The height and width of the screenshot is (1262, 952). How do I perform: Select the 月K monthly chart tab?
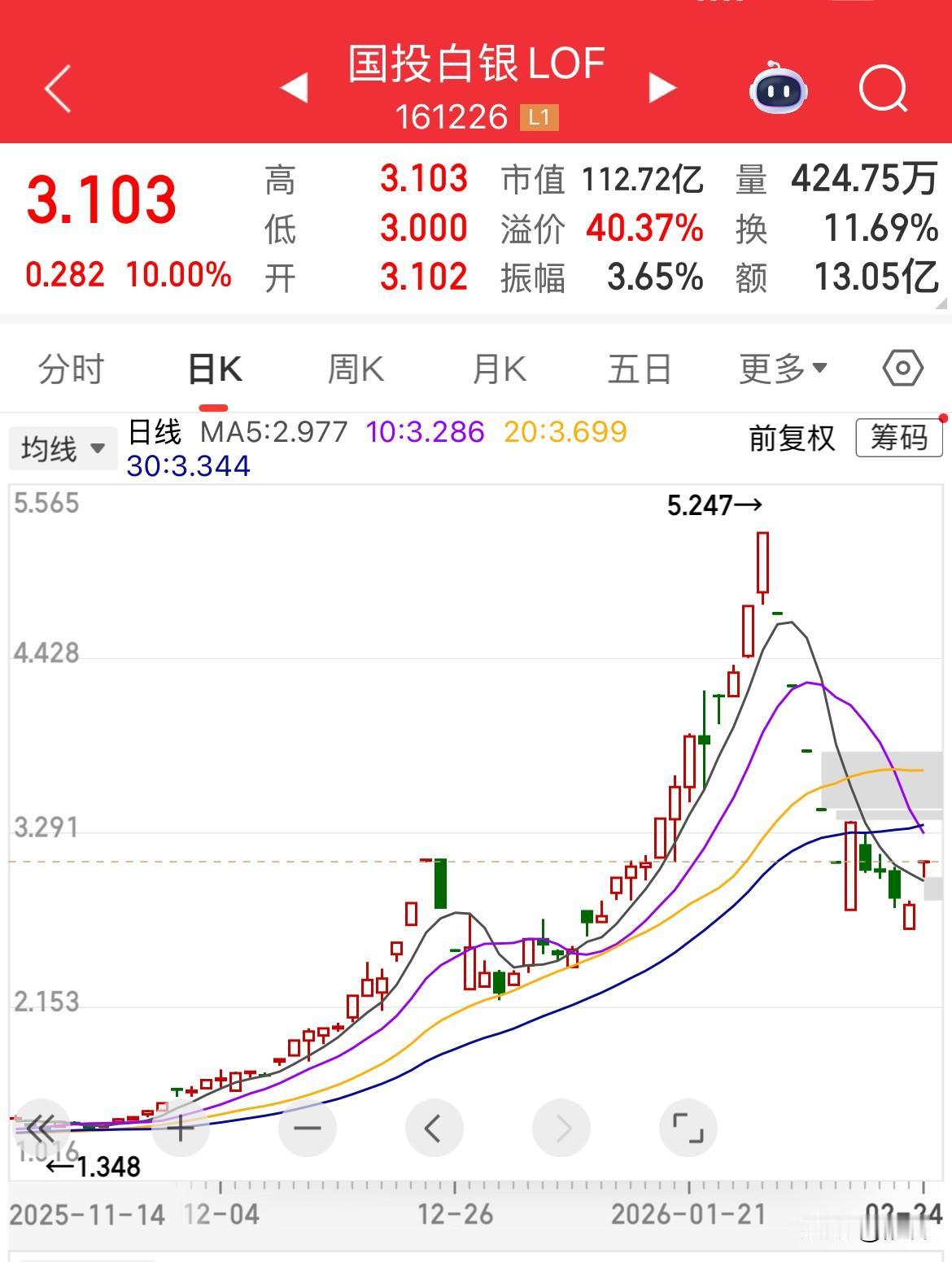[x=500, y=368]
